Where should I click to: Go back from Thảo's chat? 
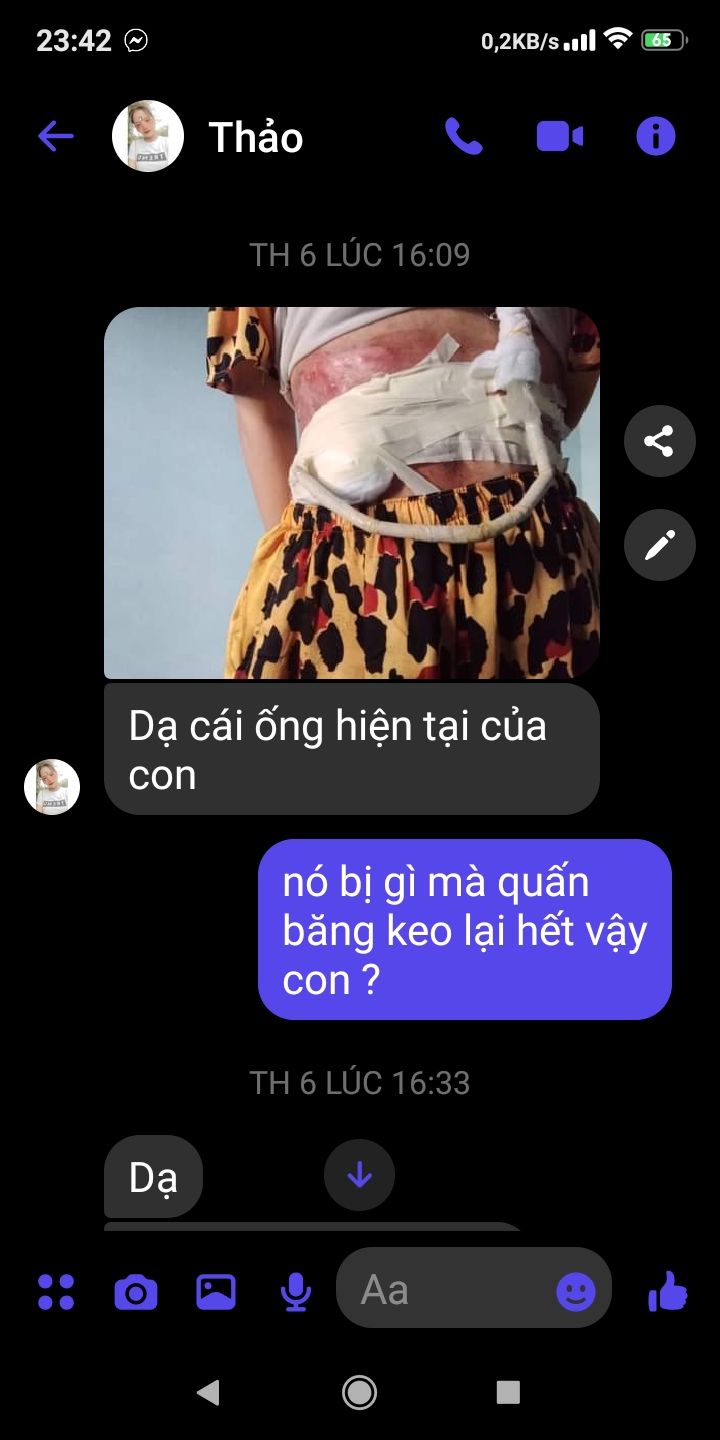point(55,136)
